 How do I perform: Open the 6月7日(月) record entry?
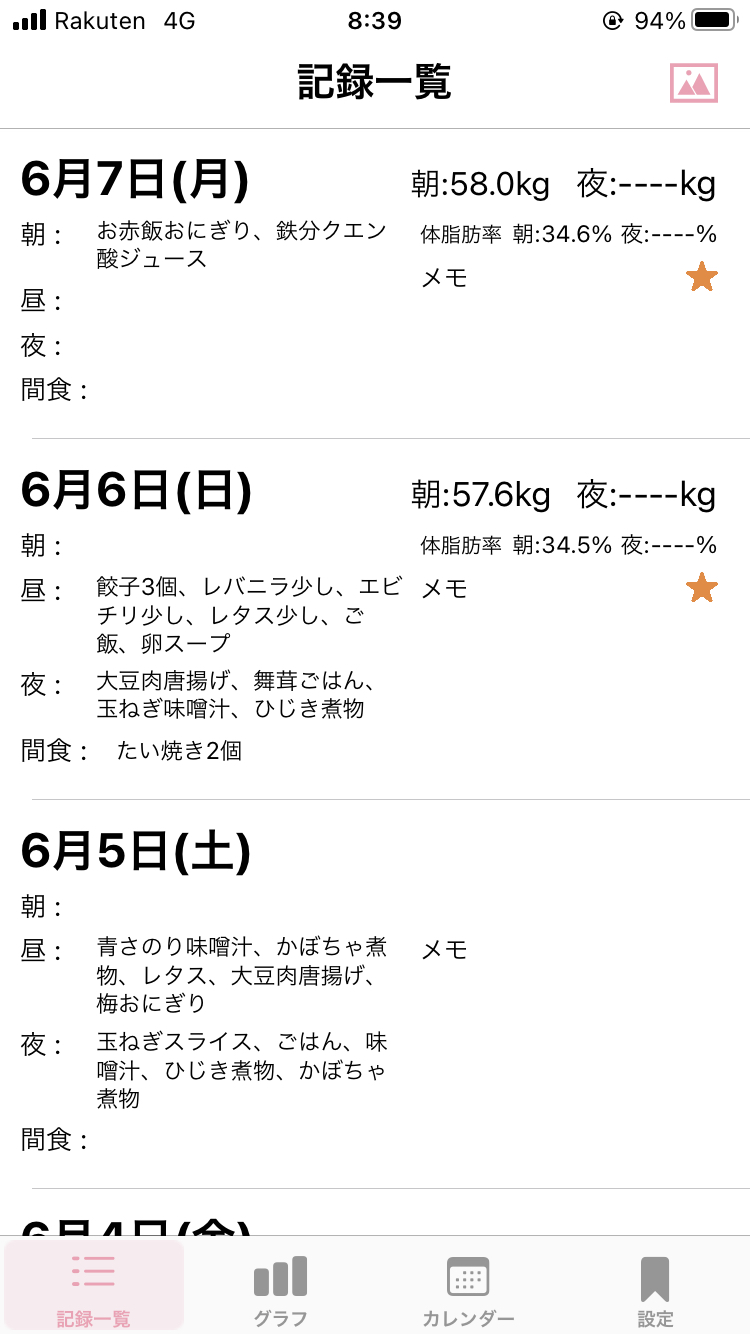click(375, 284)
